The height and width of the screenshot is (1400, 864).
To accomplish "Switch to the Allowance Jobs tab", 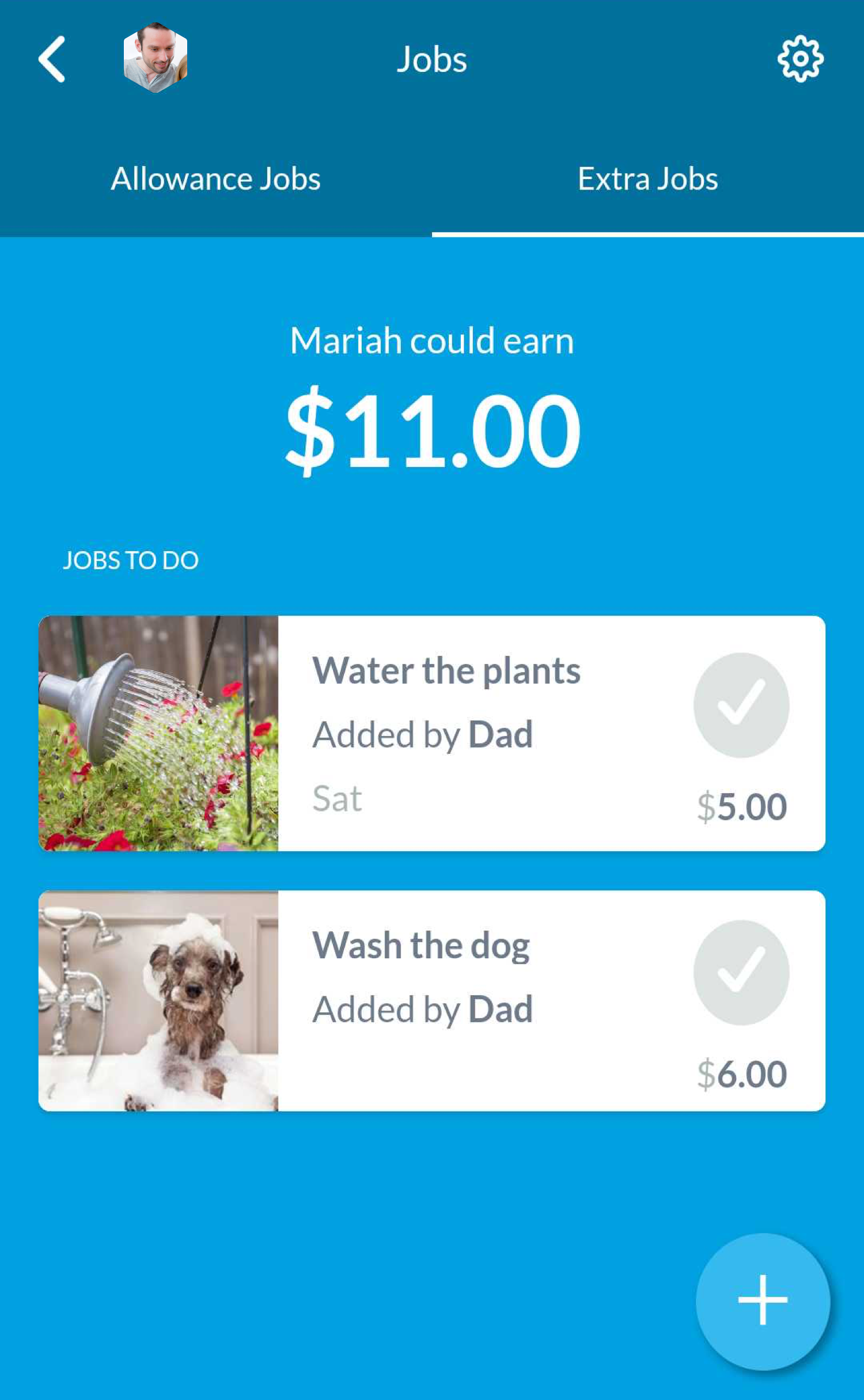I will click(x=215, y=179).
